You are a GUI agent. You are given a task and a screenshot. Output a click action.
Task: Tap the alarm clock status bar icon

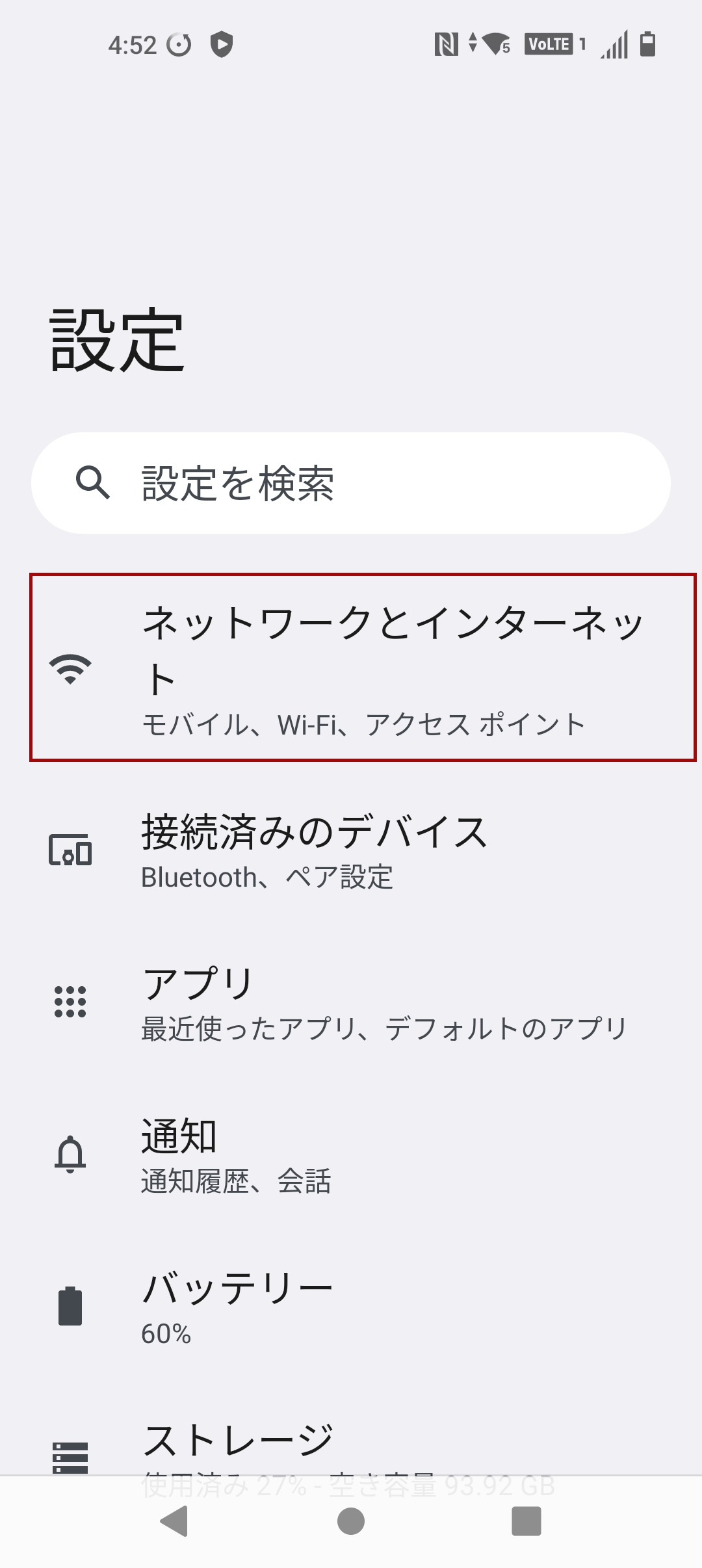click(179, 46)
